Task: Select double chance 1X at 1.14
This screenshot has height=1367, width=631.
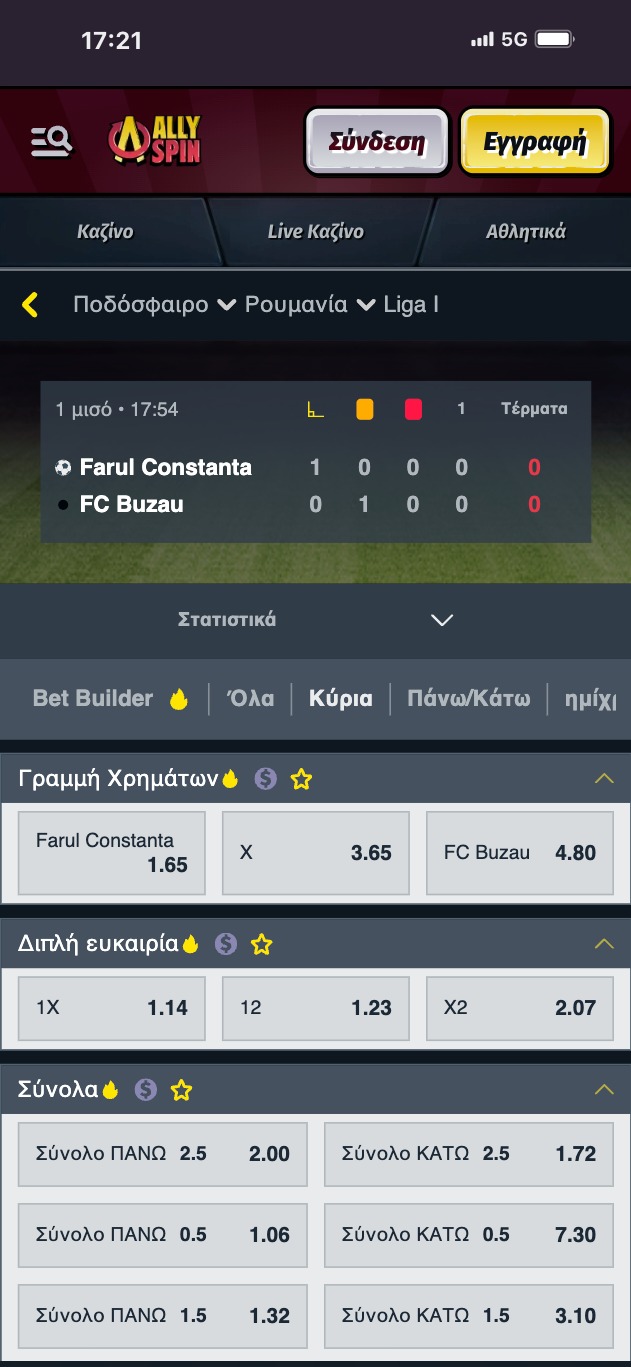Action: [112, 1008]
